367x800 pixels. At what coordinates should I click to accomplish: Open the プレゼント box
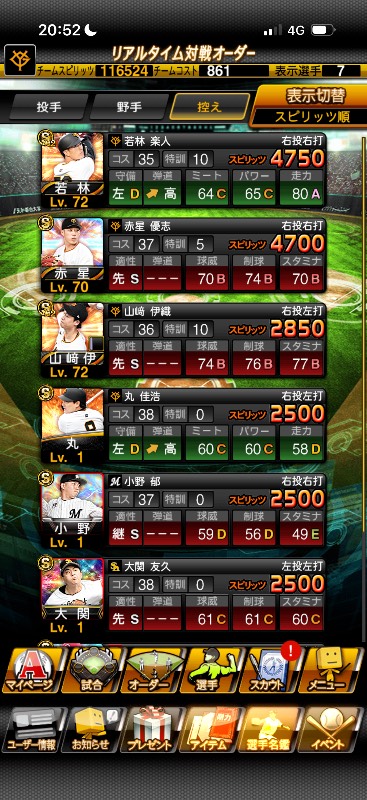coord(153,730)
